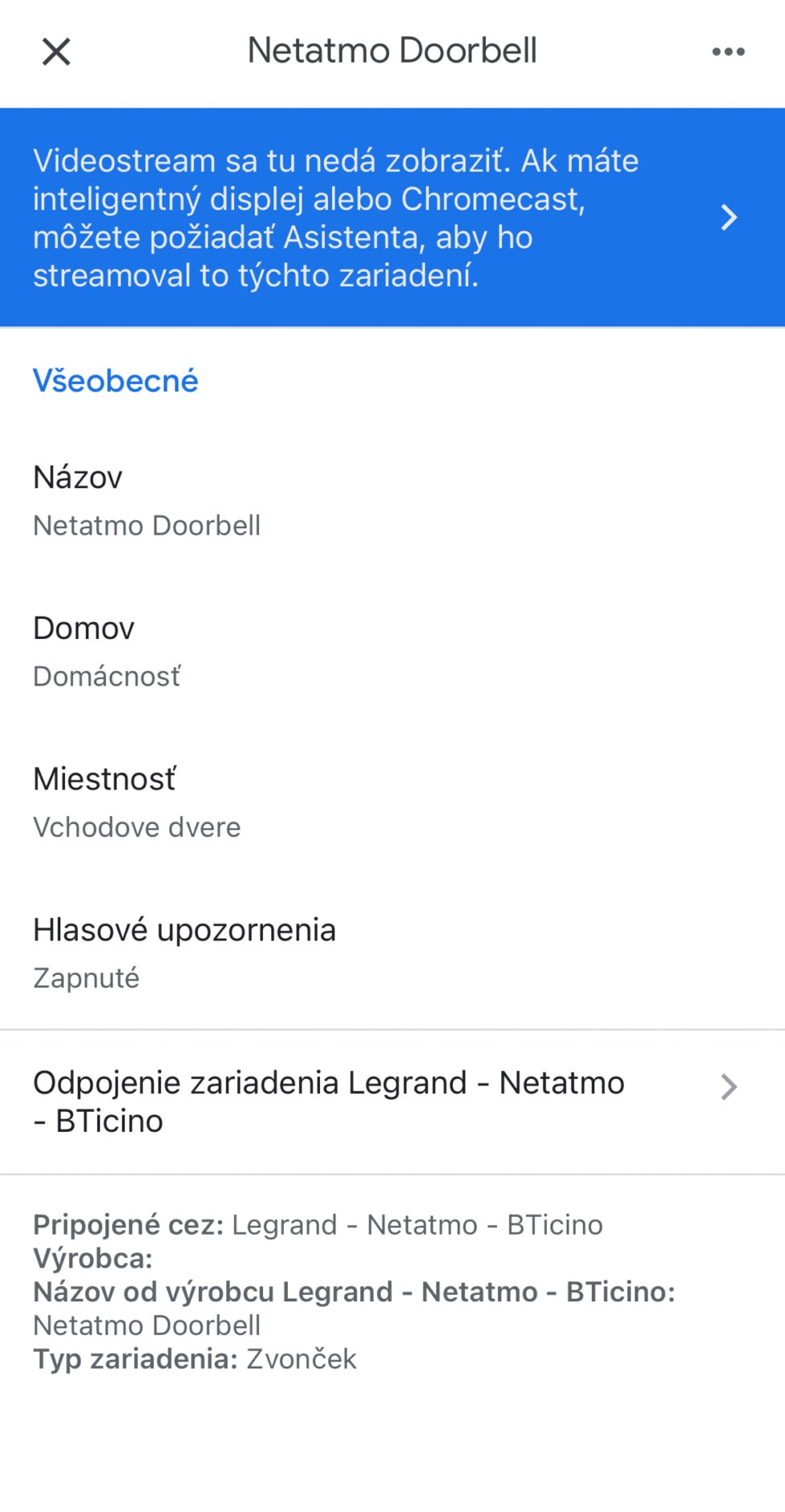This screenshot has height=1512, width=785.
Task: Open the blue videostream info banner
Action: 392,217
